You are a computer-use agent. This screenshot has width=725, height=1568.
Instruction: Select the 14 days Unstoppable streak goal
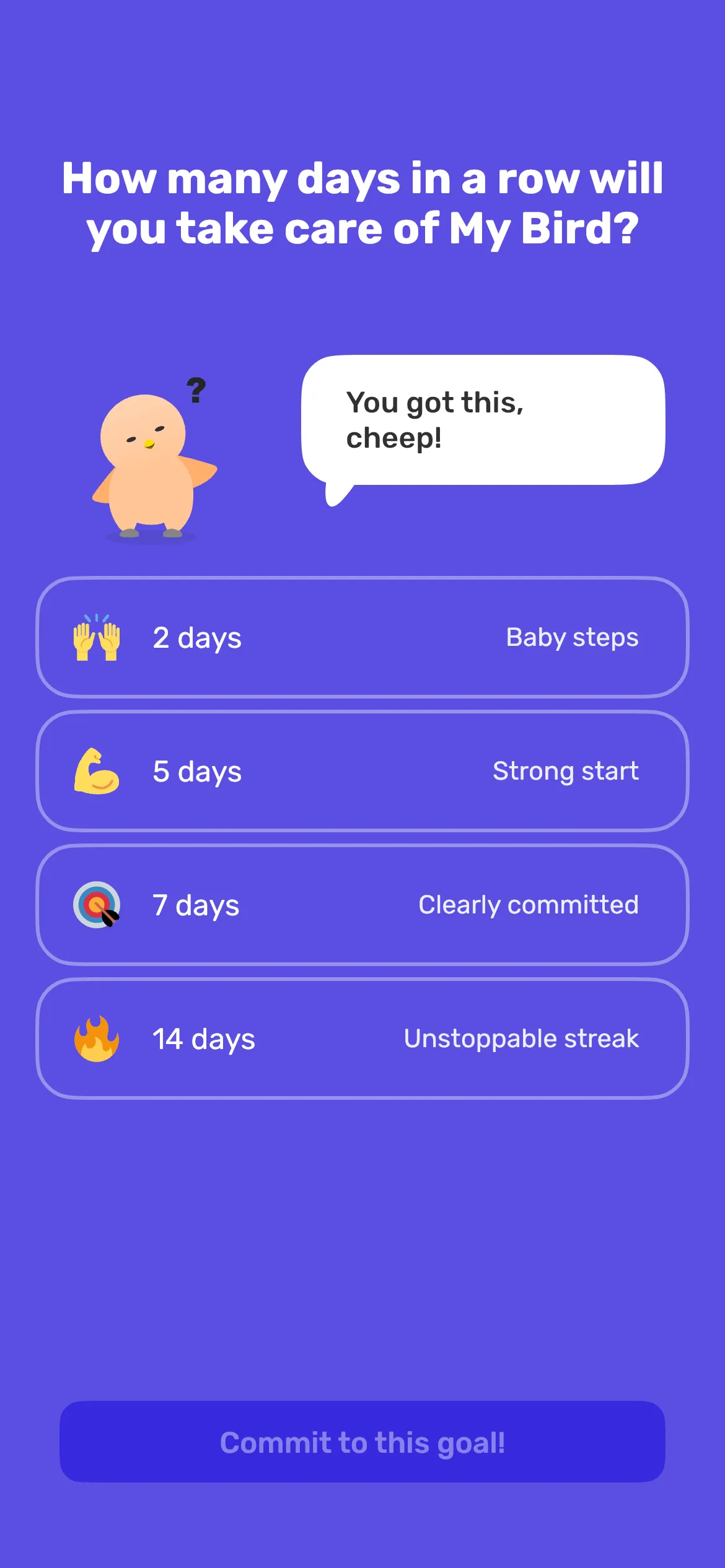[362, 1039]
